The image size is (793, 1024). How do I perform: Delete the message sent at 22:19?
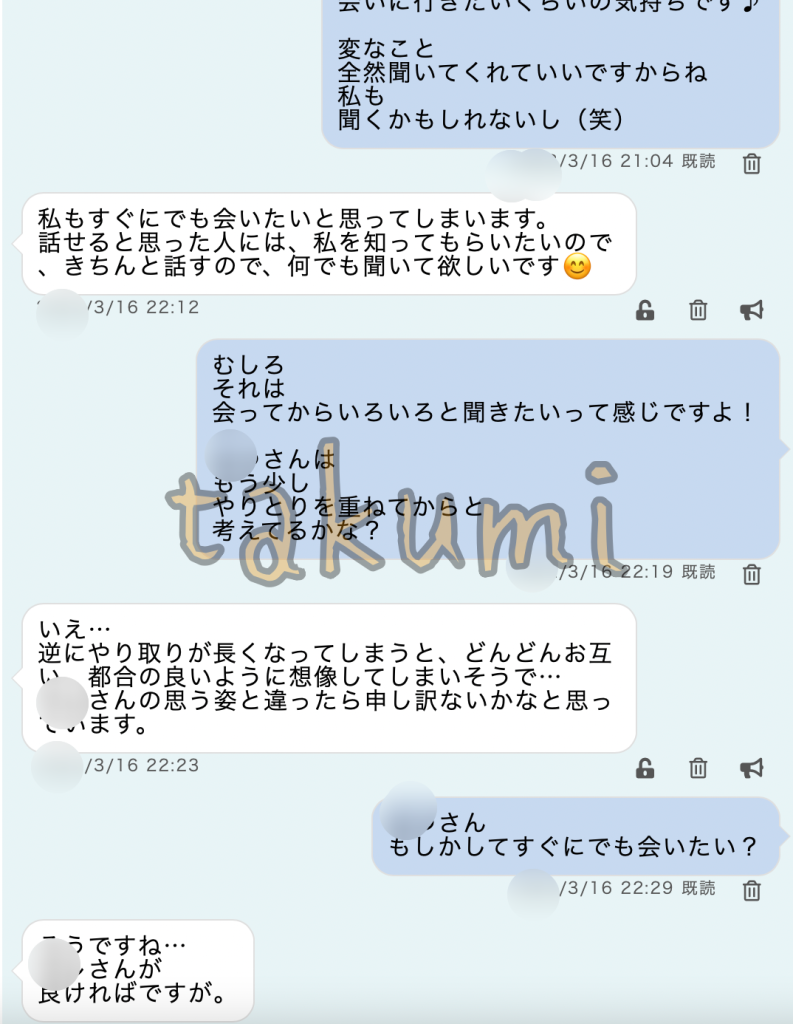coord(752,574)
